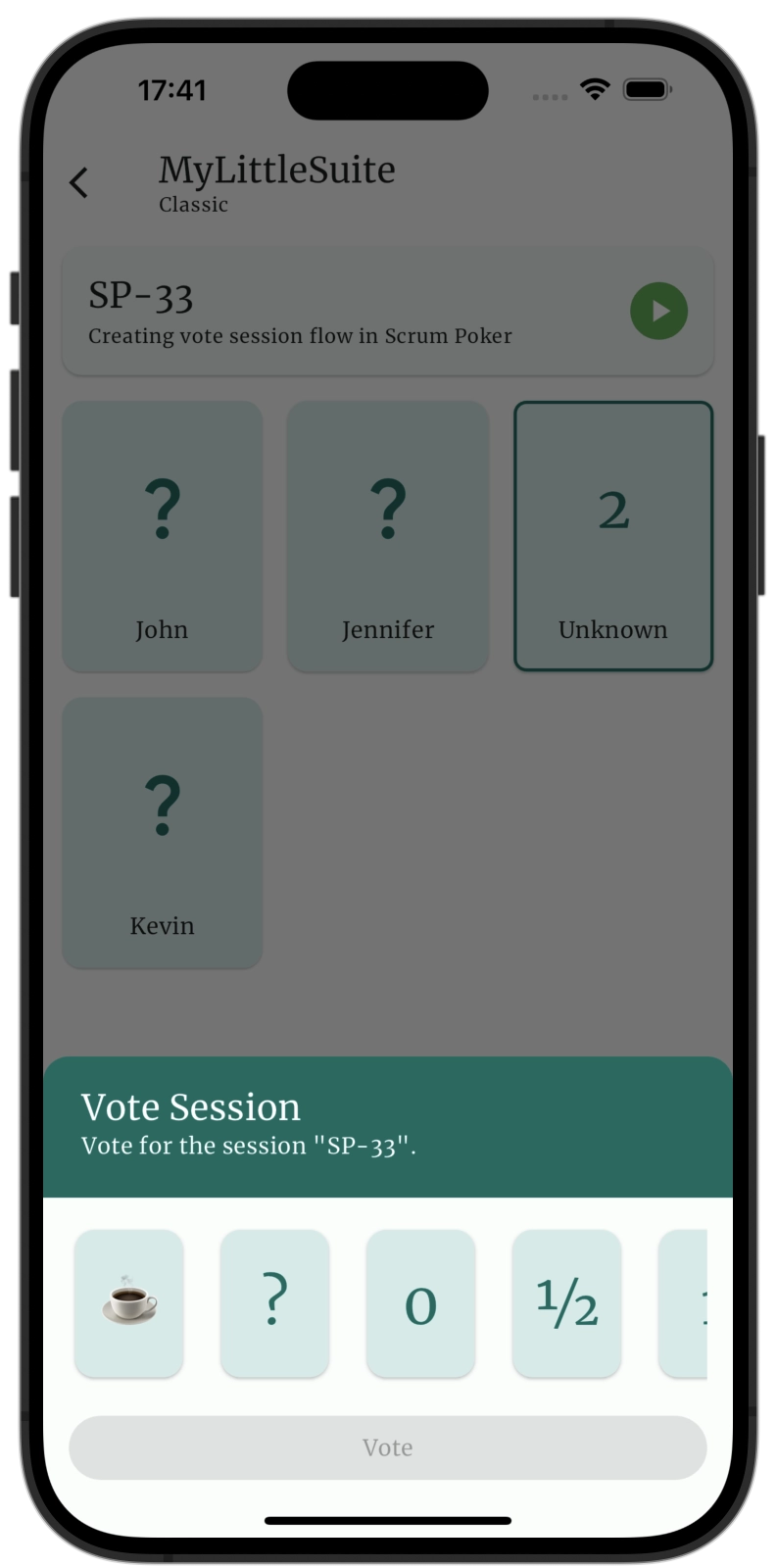The image size is (776, 1568).
Task: Tap John's player card
Action: tap(163, 536)
